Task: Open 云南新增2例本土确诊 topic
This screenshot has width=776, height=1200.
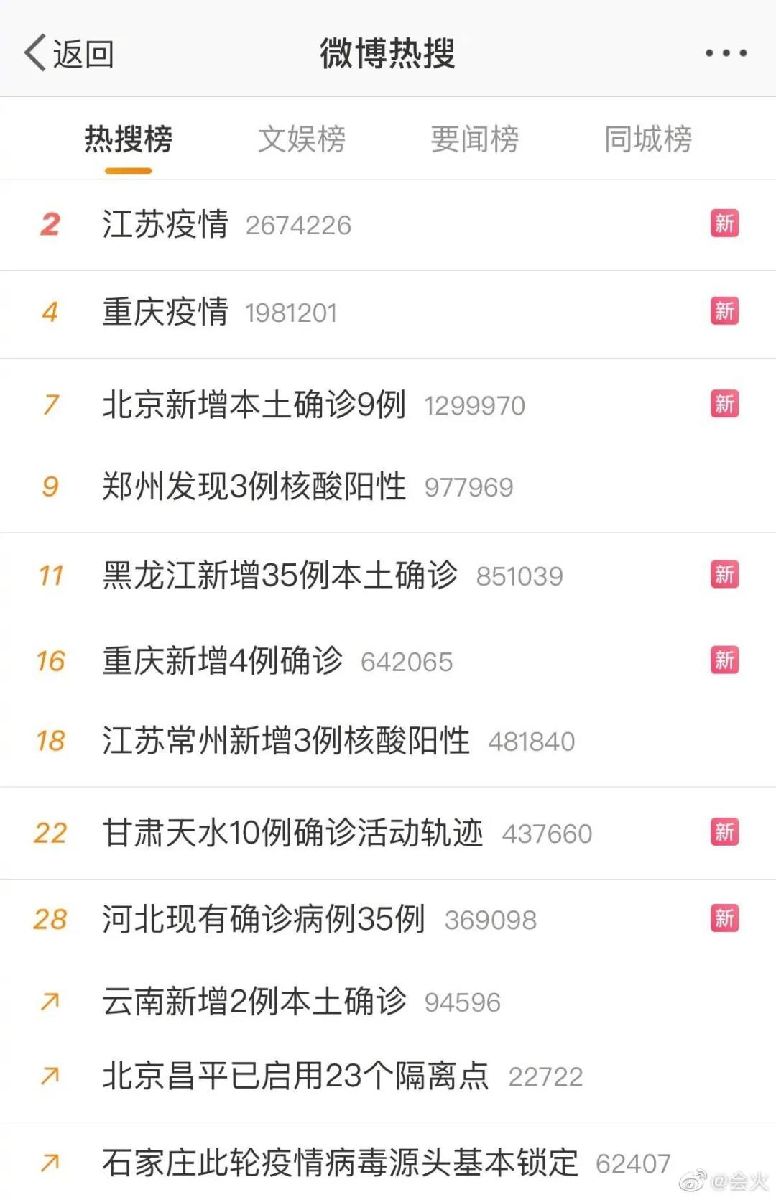Action: pyautogui.click(x=254, y=1001)
